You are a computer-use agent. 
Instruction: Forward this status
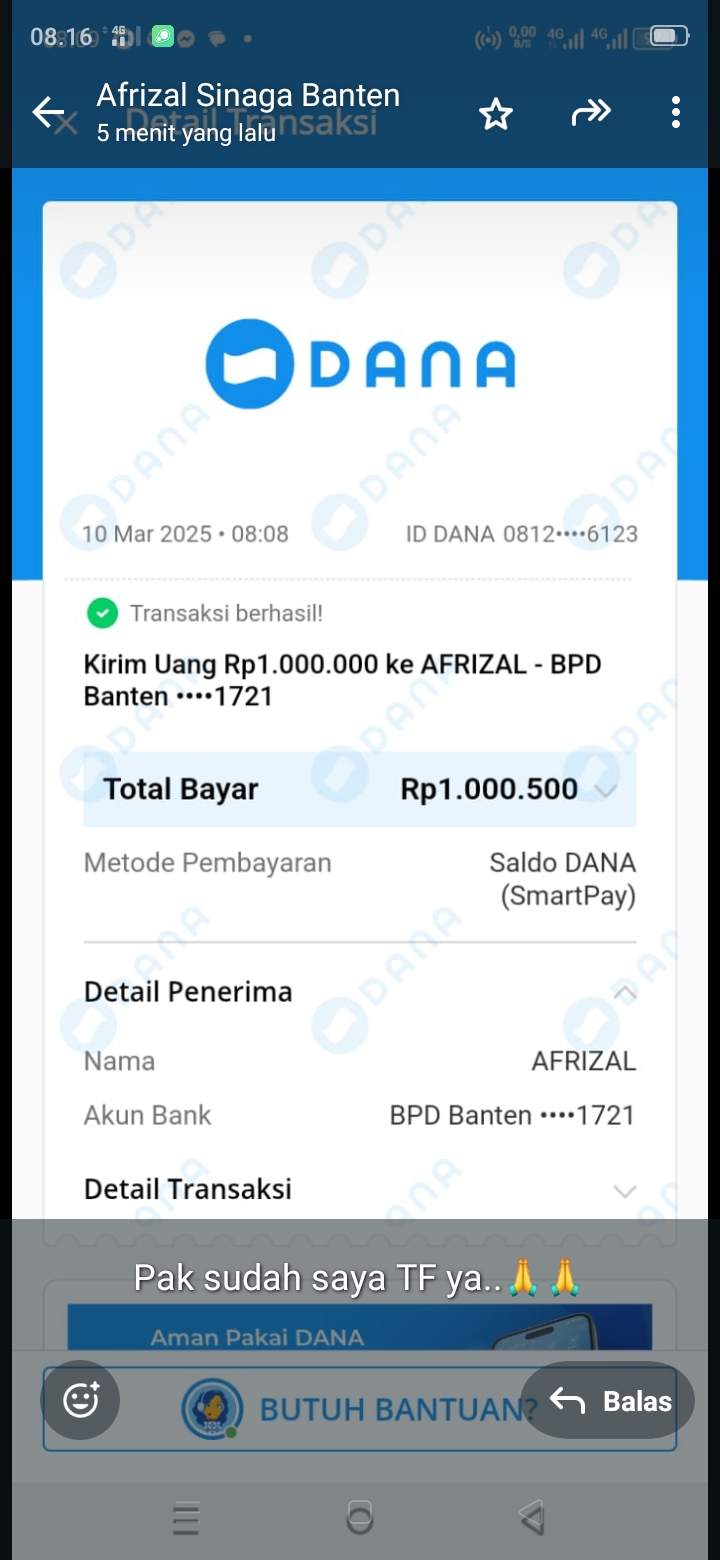click(x=590, y=113)
